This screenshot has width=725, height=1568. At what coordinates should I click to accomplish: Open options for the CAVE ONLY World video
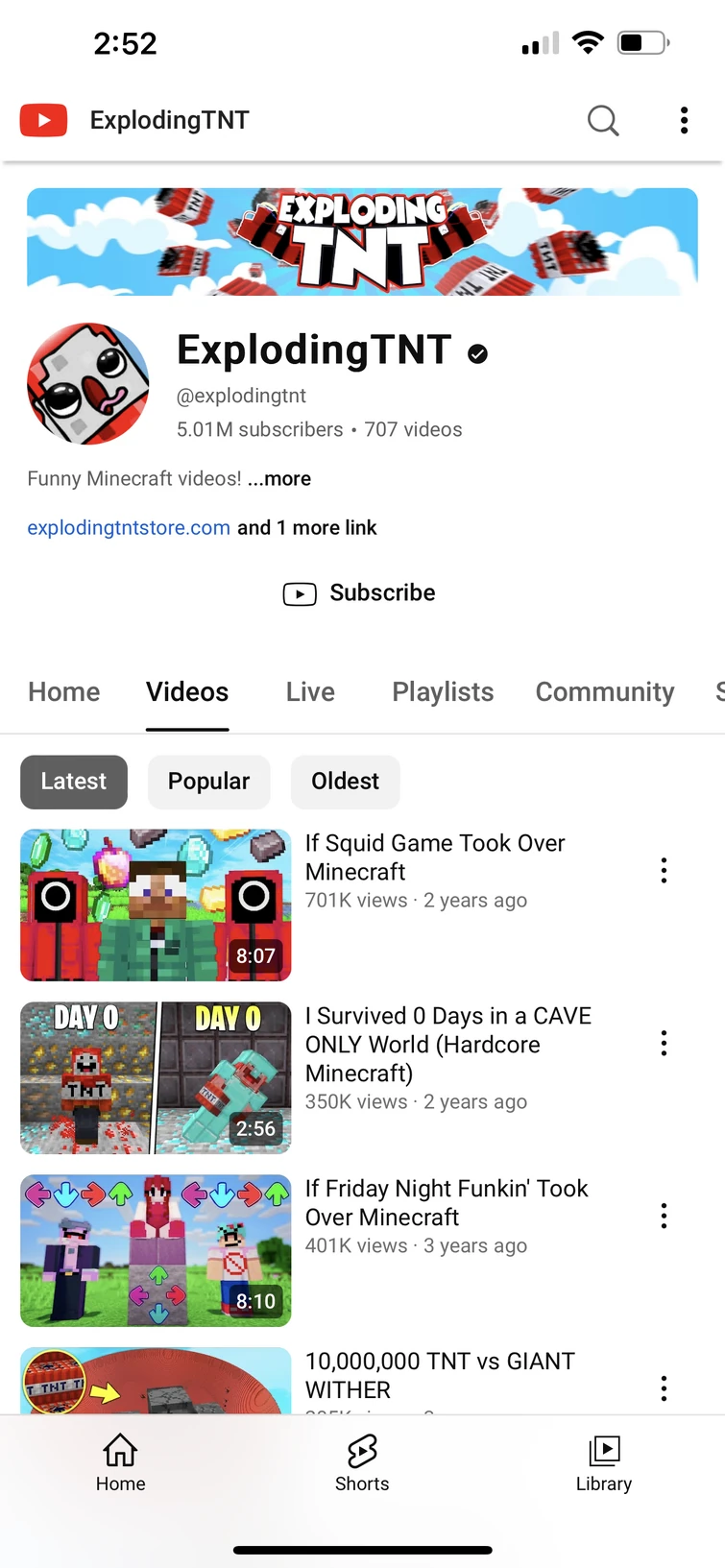point(664,1044)
